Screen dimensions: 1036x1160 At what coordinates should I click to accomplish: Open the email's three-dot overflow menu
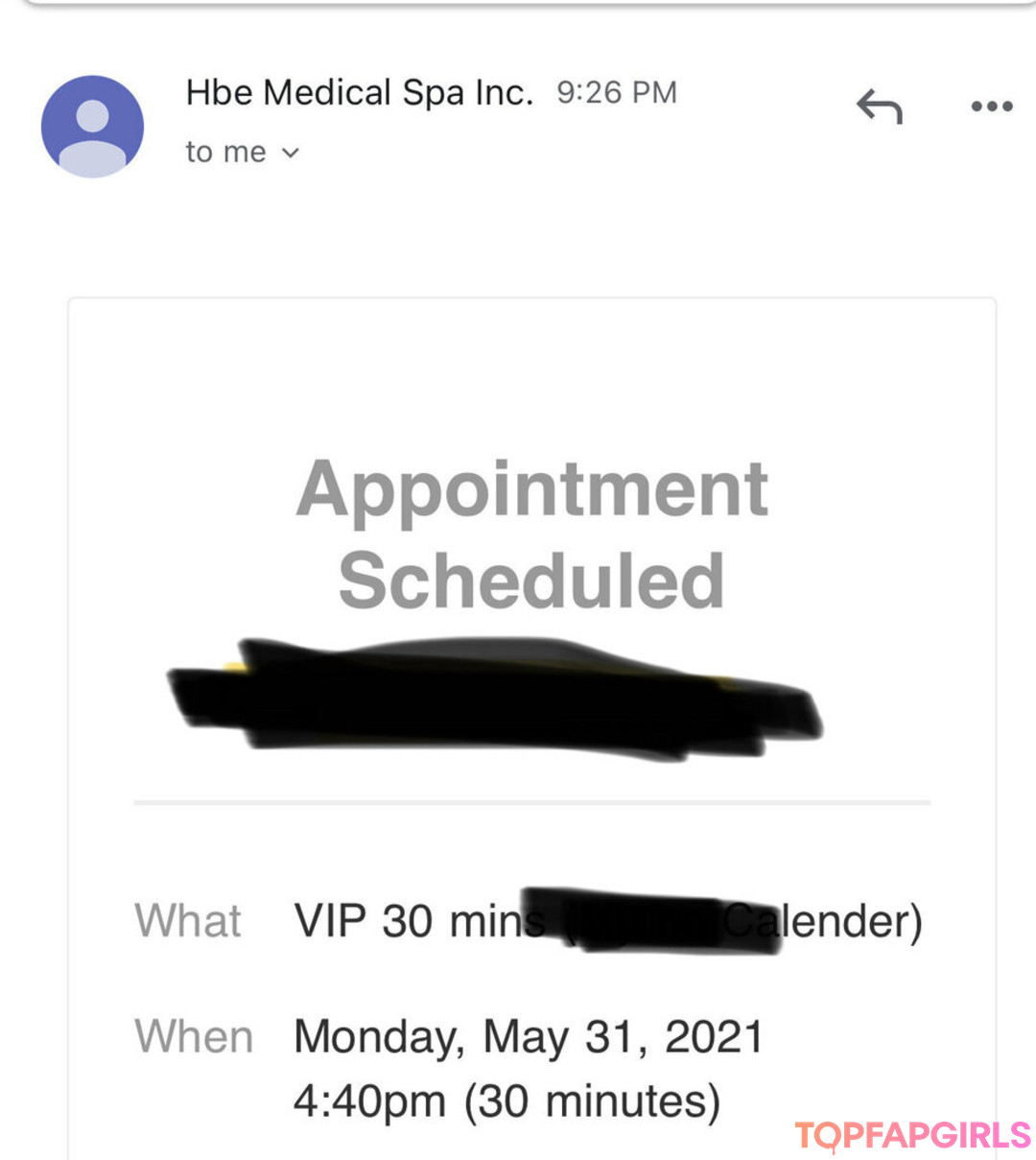tap(992, 107)
